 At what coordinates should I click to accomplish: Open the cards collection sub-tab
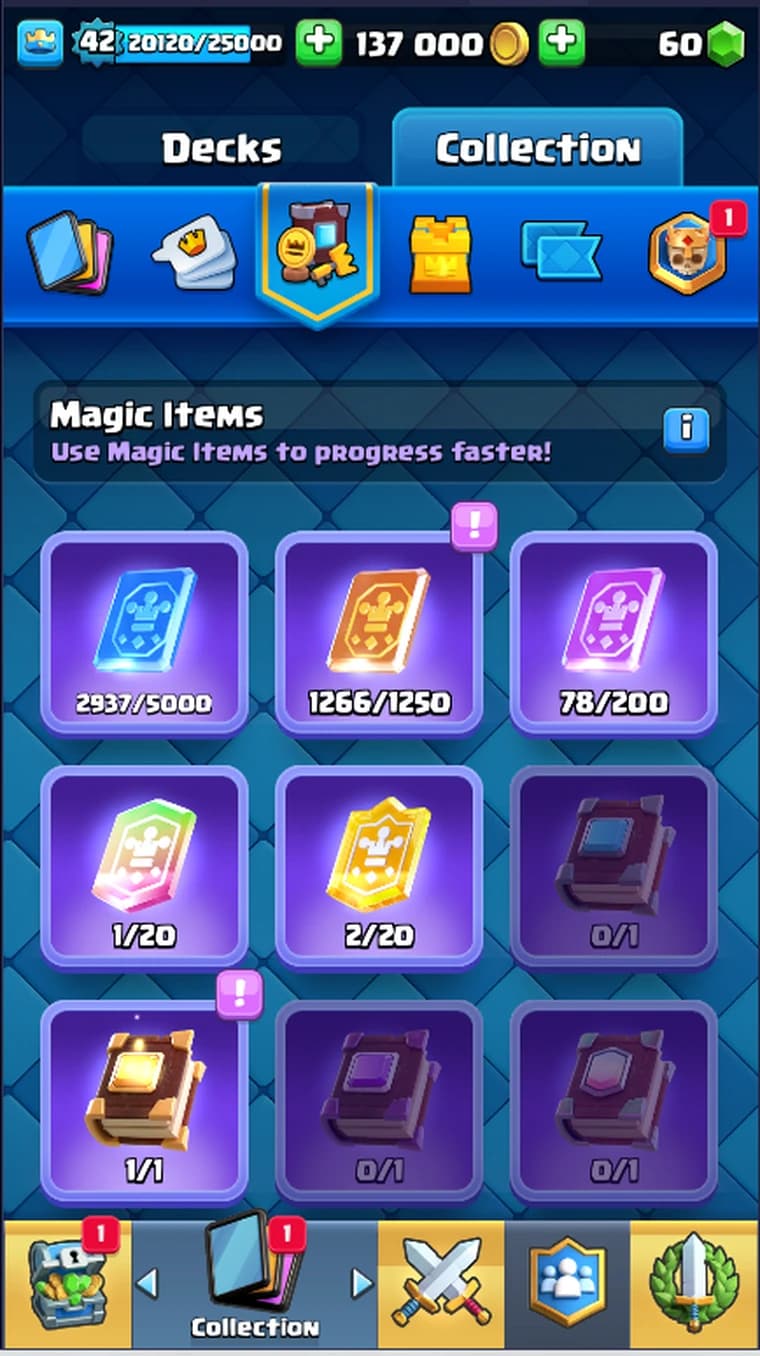[x=69, y=251]
